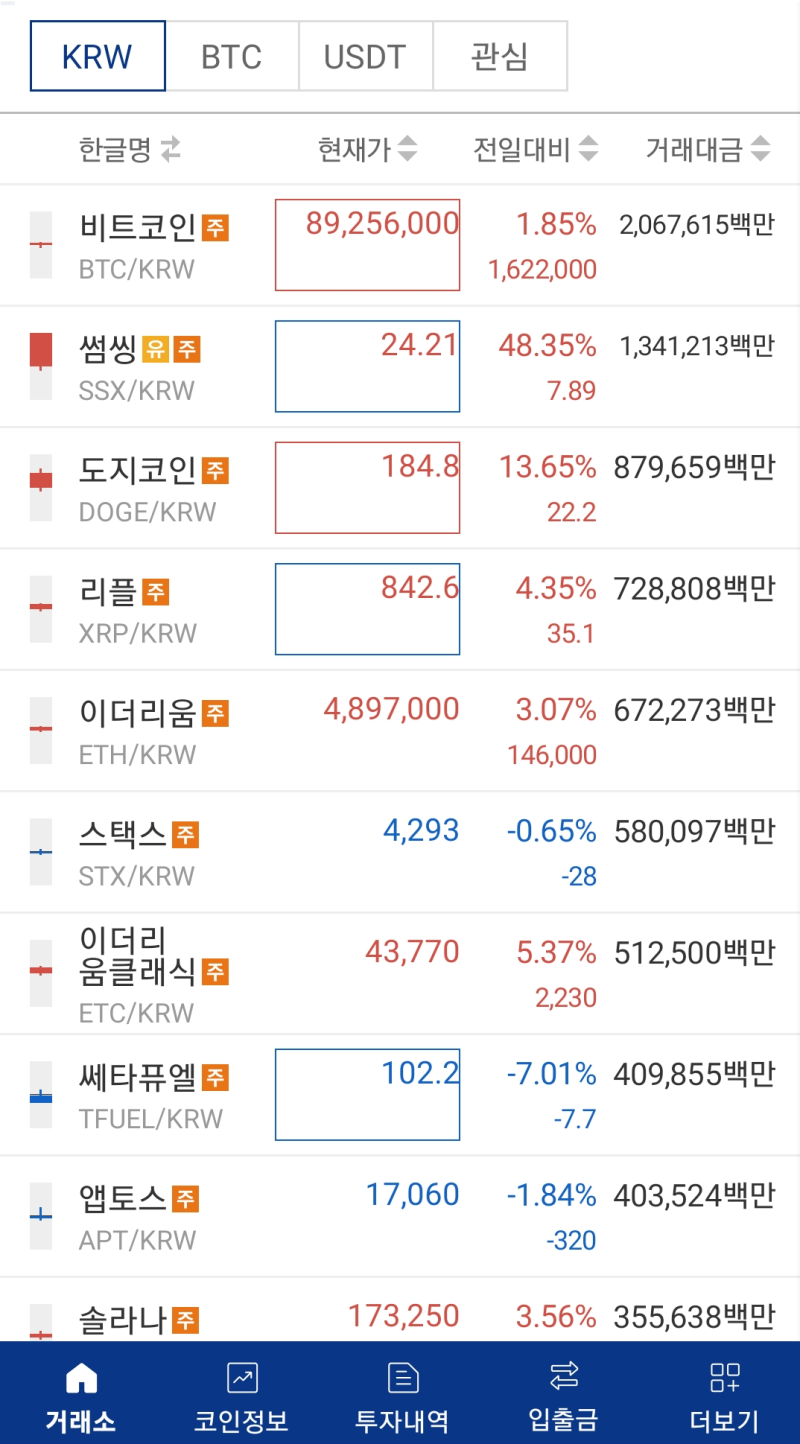The height and width of the screenshot is (1444, 800).
Task: Show the 관심 favorites tab
Action: pos(500,55)
